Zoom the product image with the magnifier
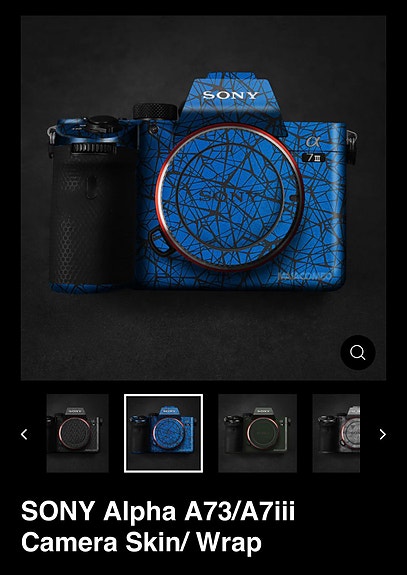This screenshot has height=575, width=407. click(x=358, y=352)
